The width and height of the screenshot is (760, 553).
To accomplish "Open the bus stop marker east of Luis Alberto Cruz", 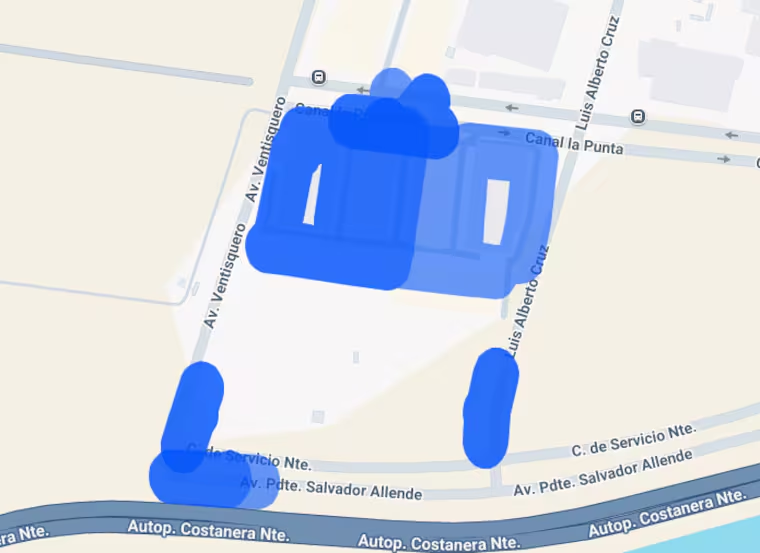I will point(638,117).
